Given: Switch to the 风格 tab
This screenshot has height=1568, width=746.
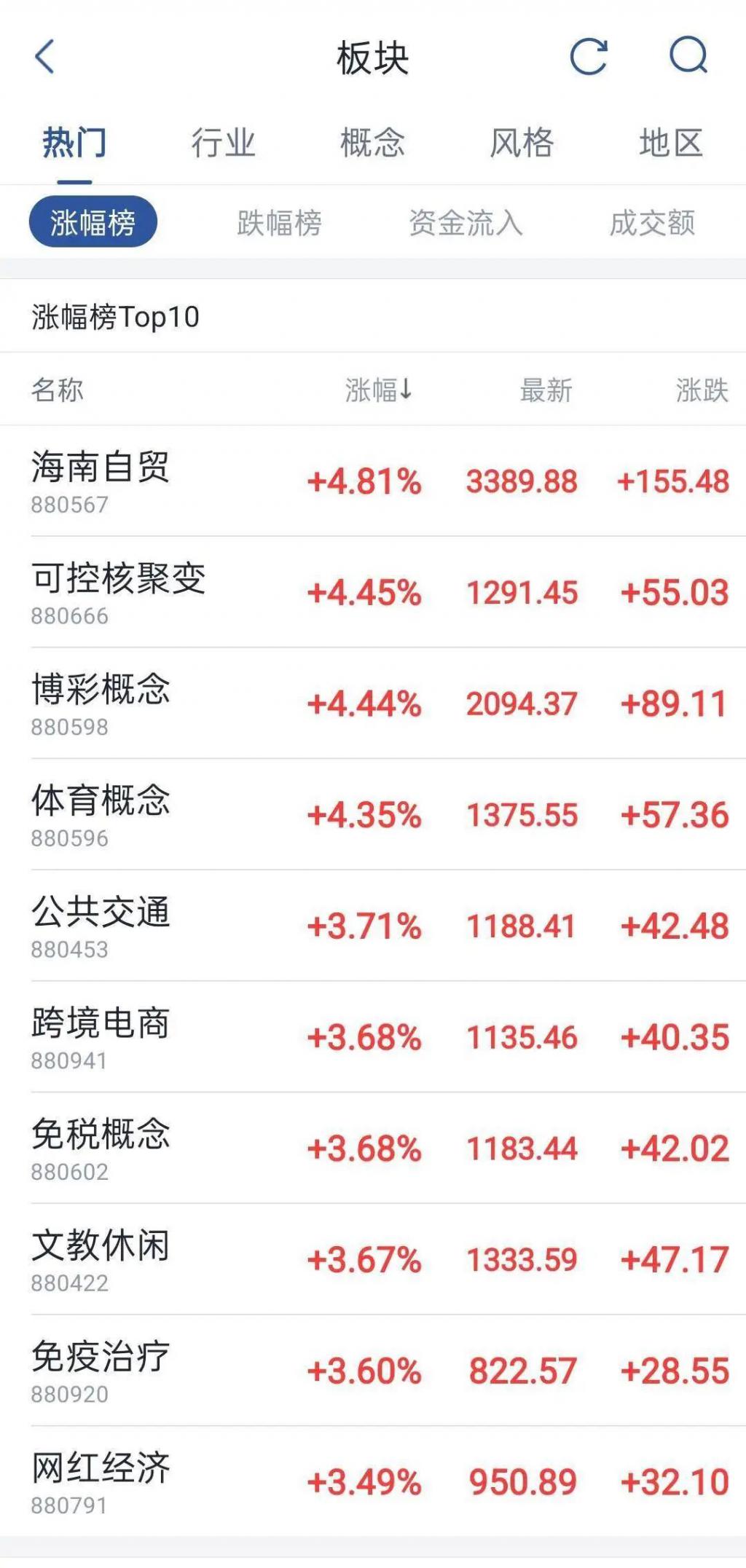Looking at the screenshot, I should point(522,142).
